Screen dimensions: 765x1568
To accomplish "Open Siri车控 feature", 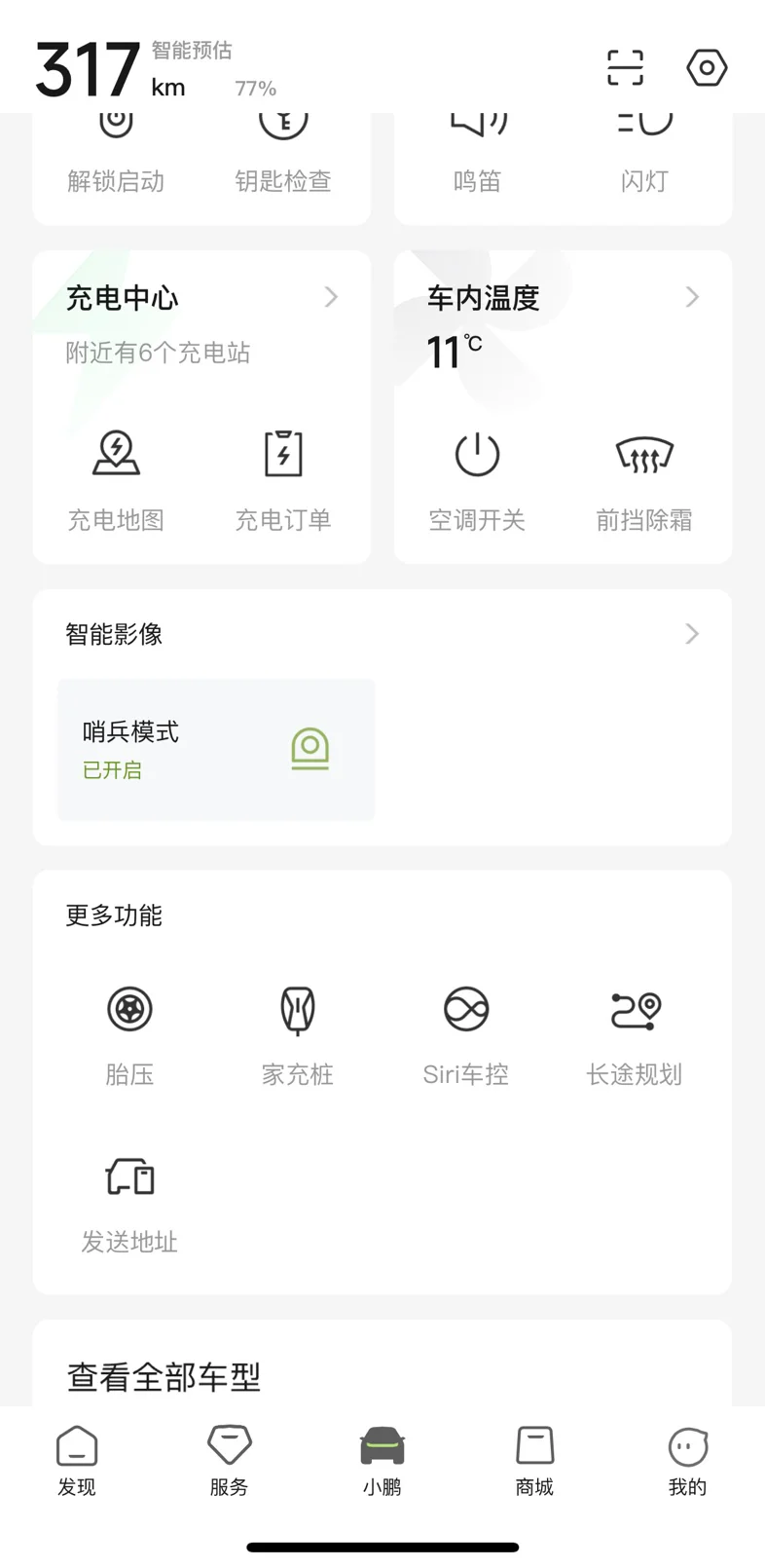I will point(466,1036).
